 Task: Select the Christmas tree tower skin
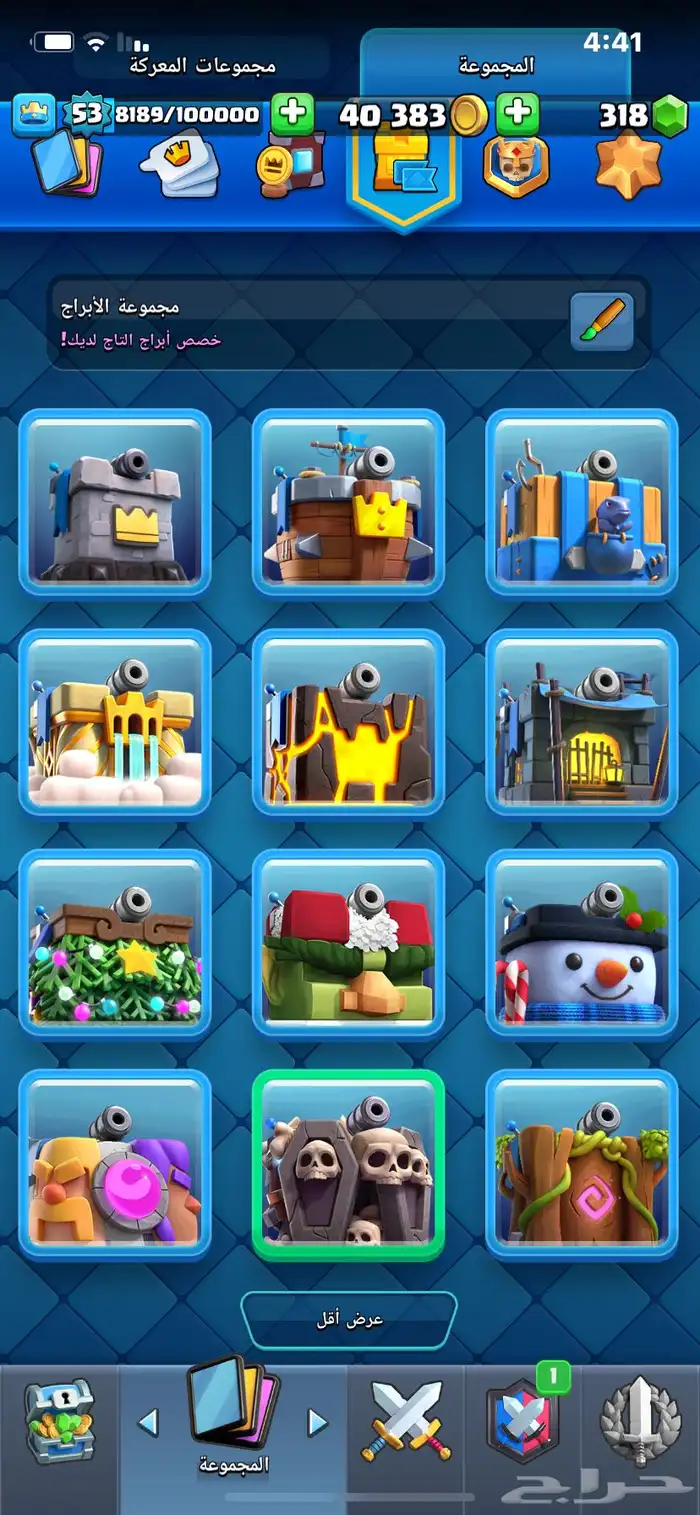(115, 942)
